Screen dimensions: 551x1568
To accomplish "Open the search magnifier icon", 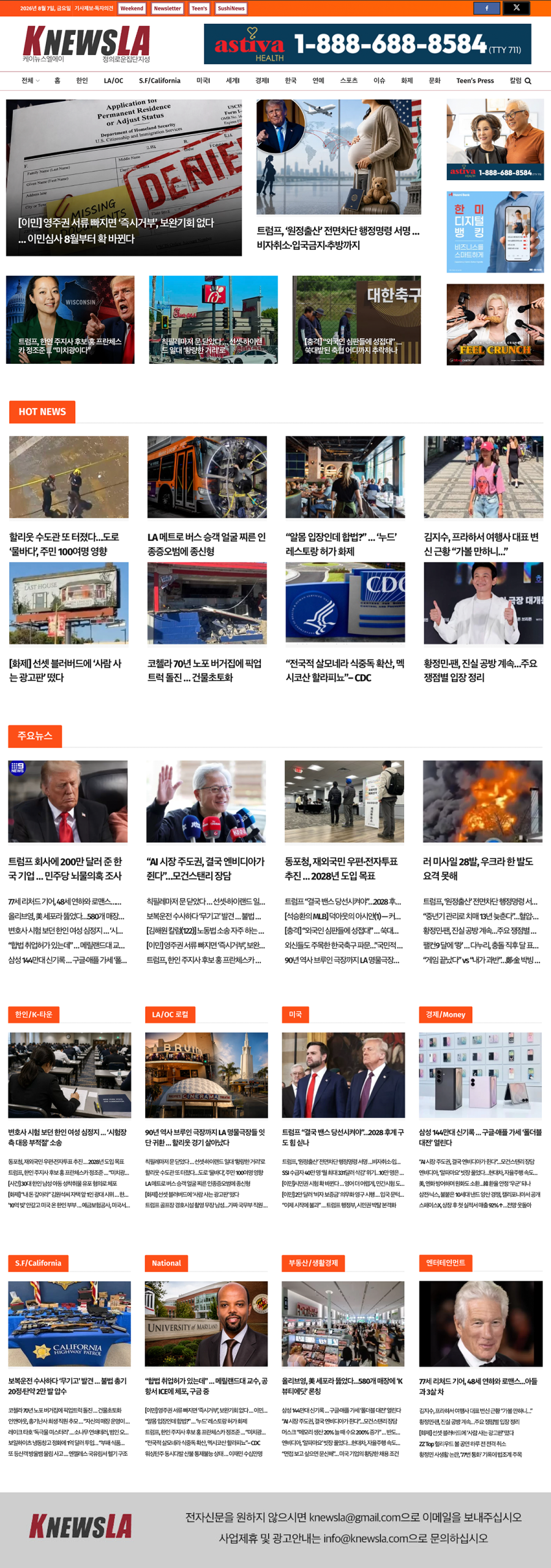I will pyautogui.click(x=528, y=81).
